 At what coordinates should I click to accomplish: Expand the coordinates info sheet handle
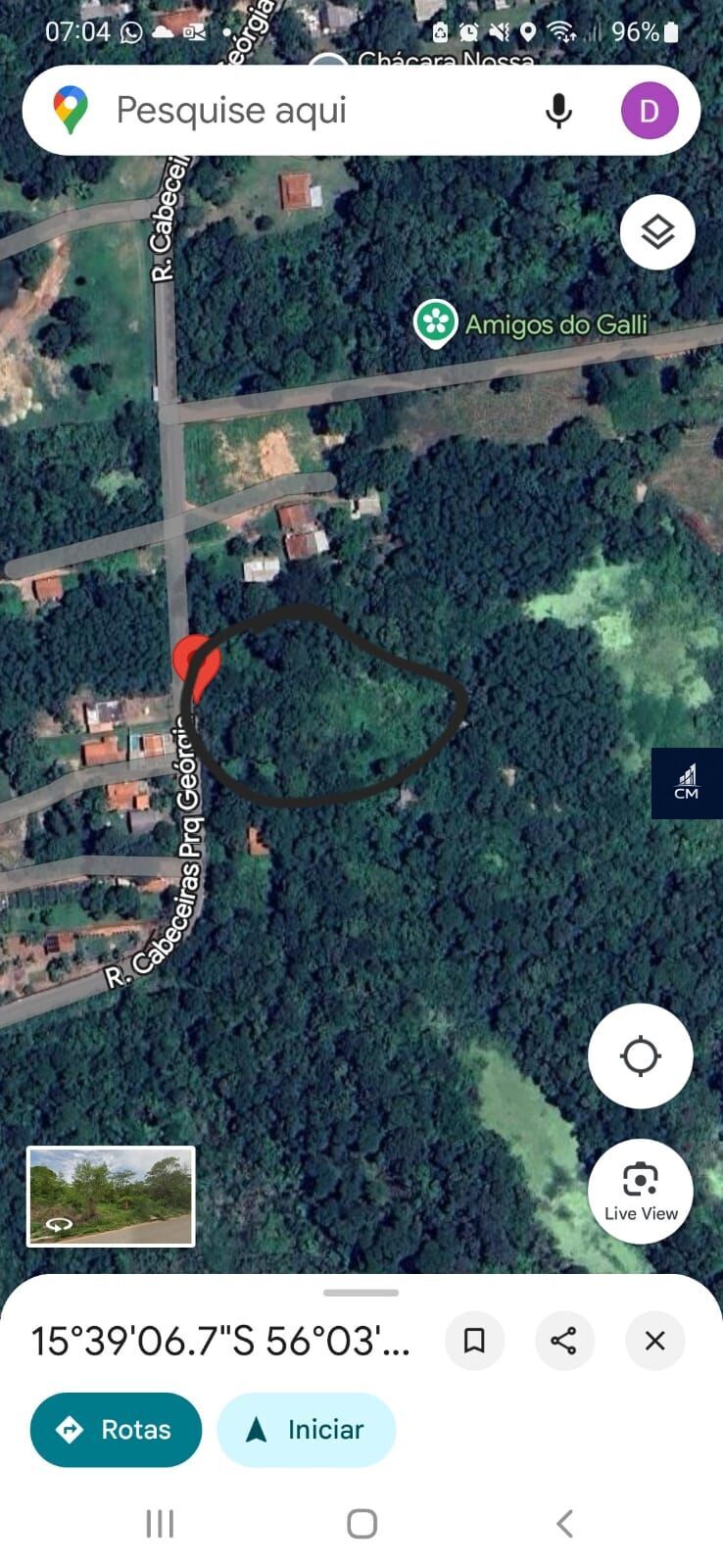pos(361,1293)
